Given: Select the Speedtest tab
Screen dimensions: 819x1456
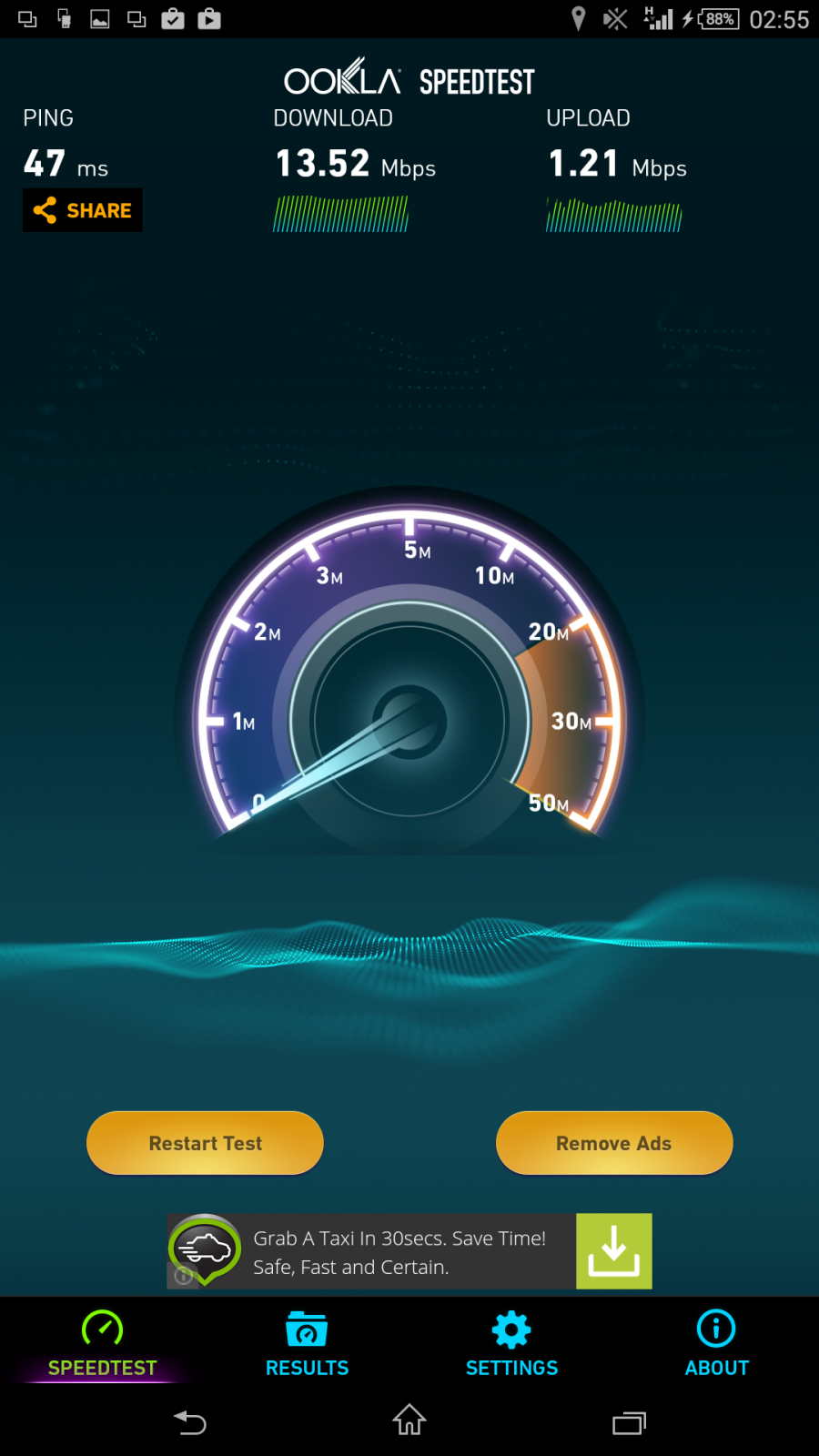Looking at the screenshot, I should (102, 1345).
